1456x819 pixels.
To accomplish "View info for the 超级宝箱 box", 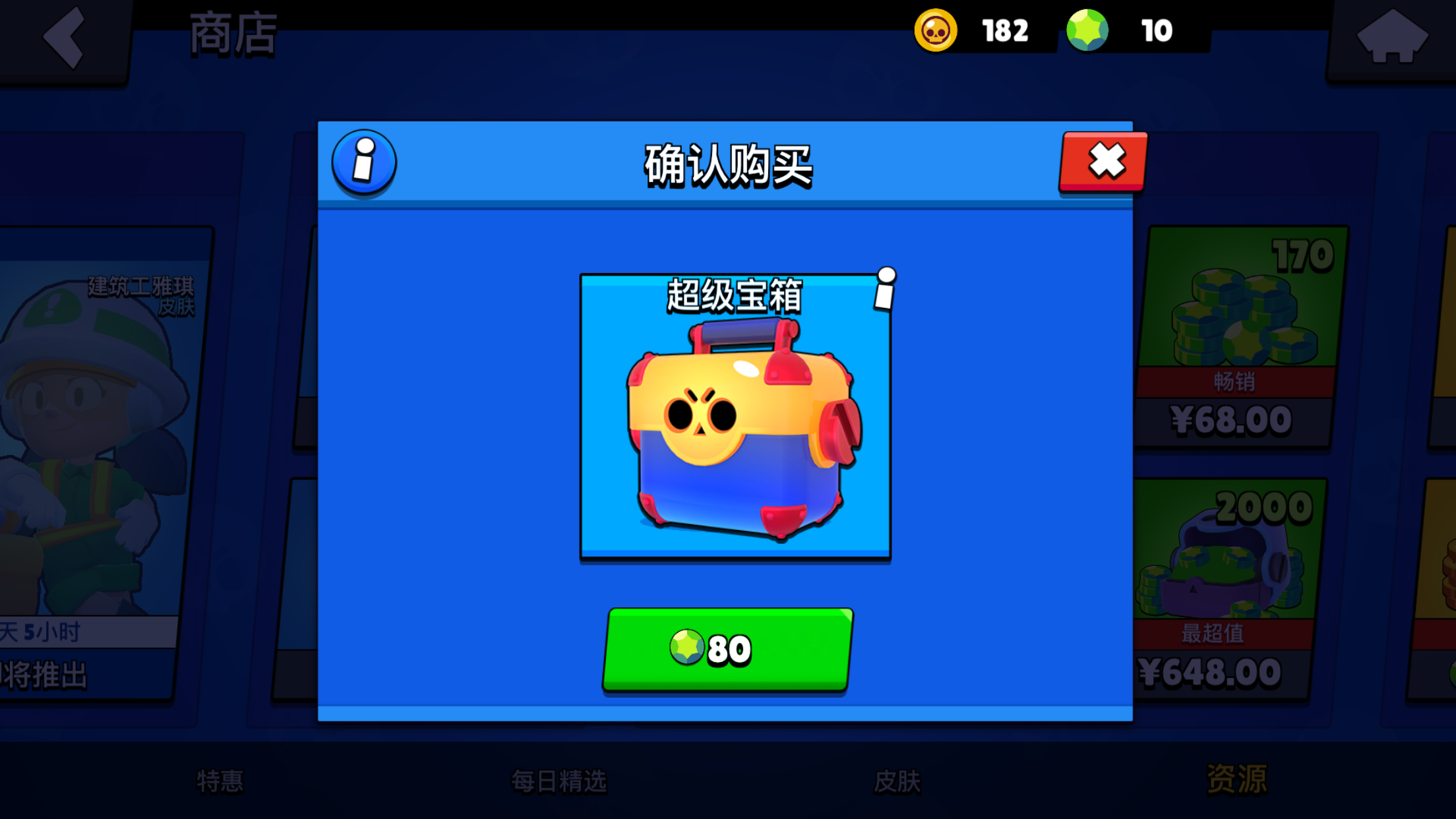I will pos(884,289).
